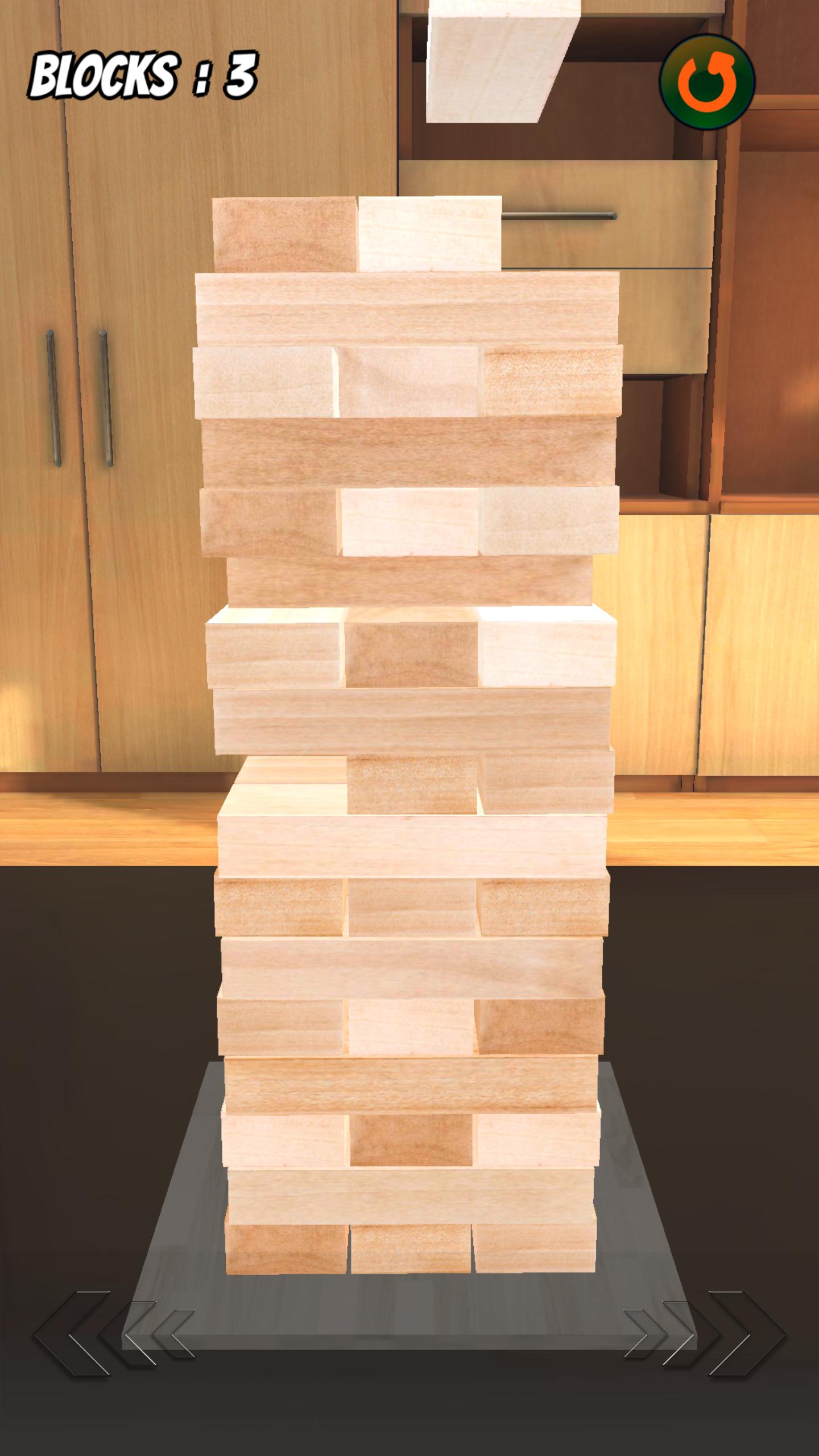This screenshot has width=819, height=1456.
Task: Rotate the tower left with the arrows
Action: pos(114,1334)
